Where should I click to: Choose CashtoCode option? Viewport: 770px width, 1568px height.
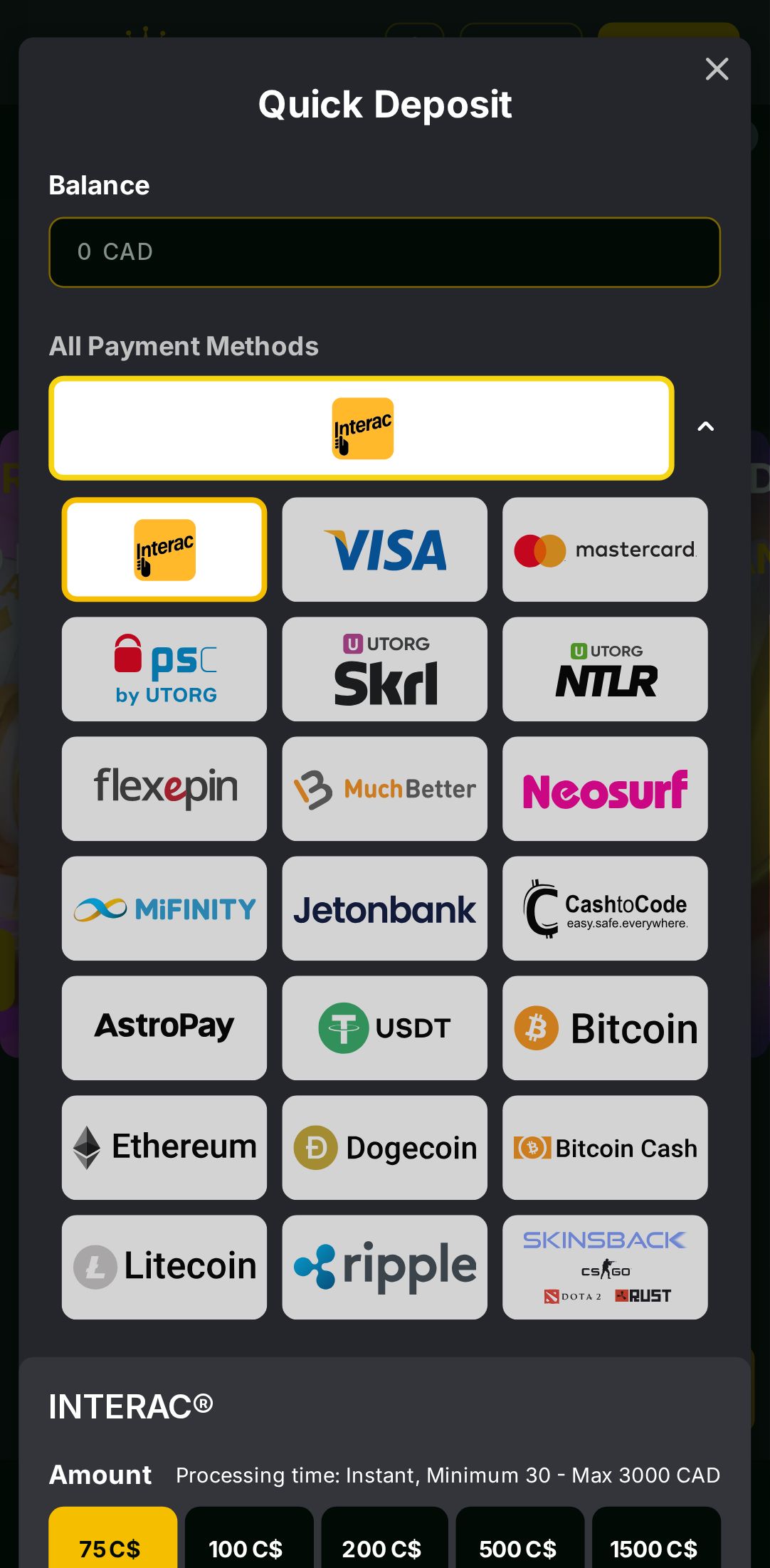tap(605, 908)
